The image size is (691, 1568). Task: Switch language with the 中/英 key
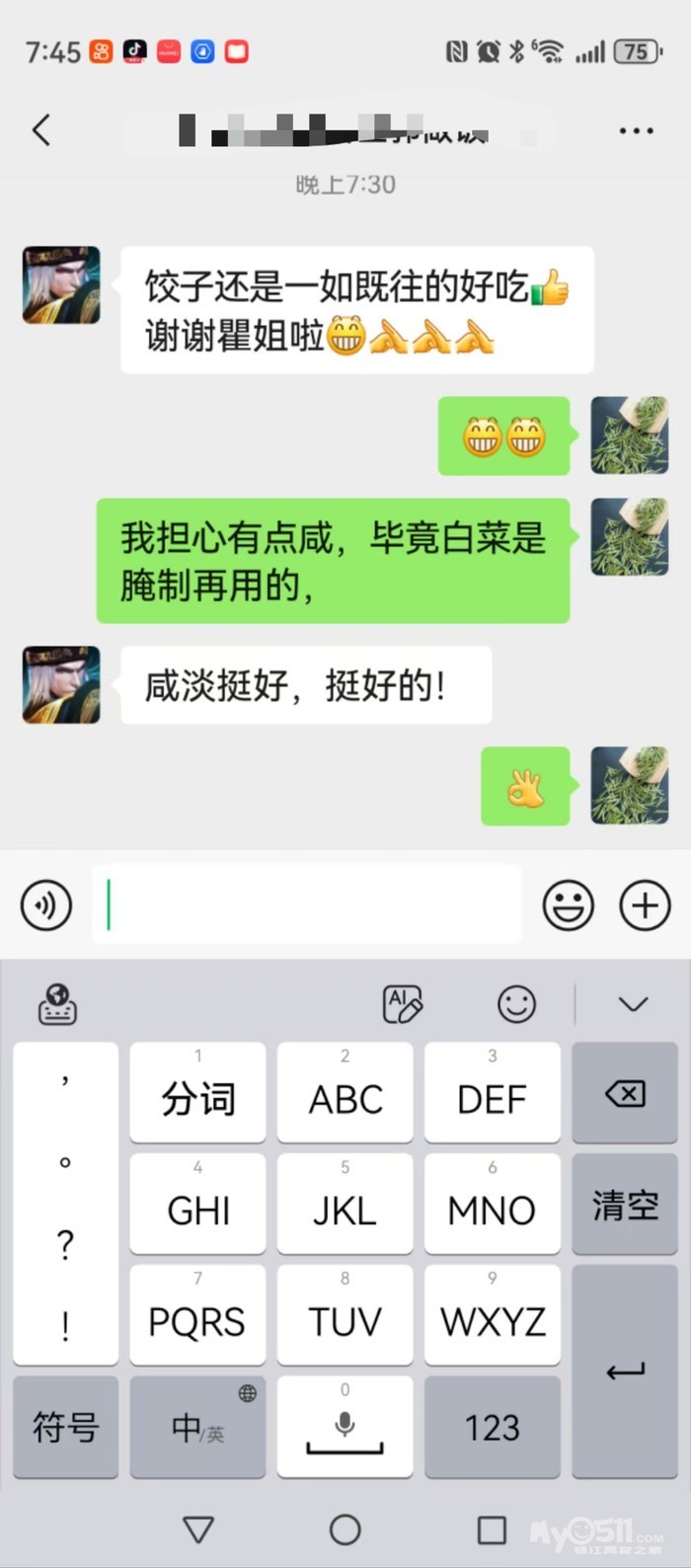197,1427
